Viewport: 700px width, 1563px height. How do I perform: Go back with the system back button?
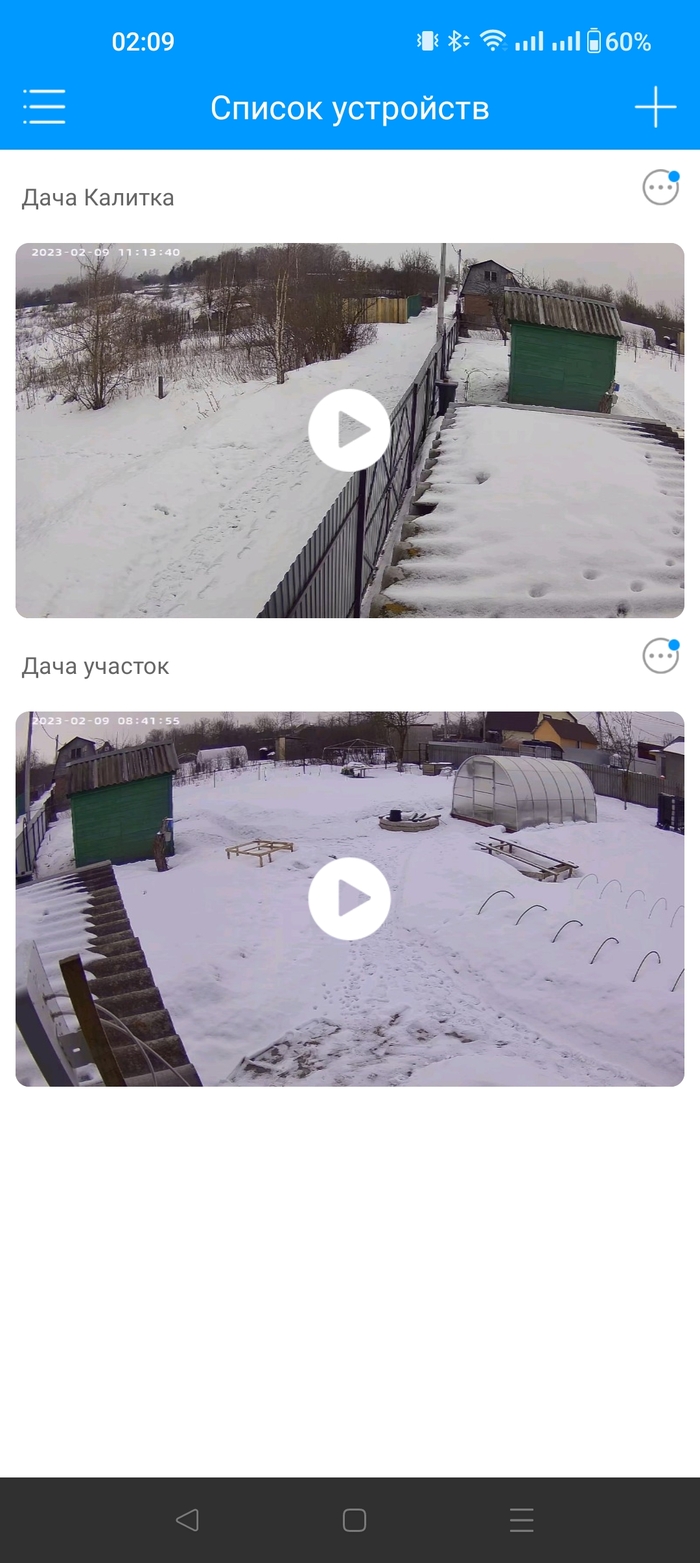tap(187, 1520)
